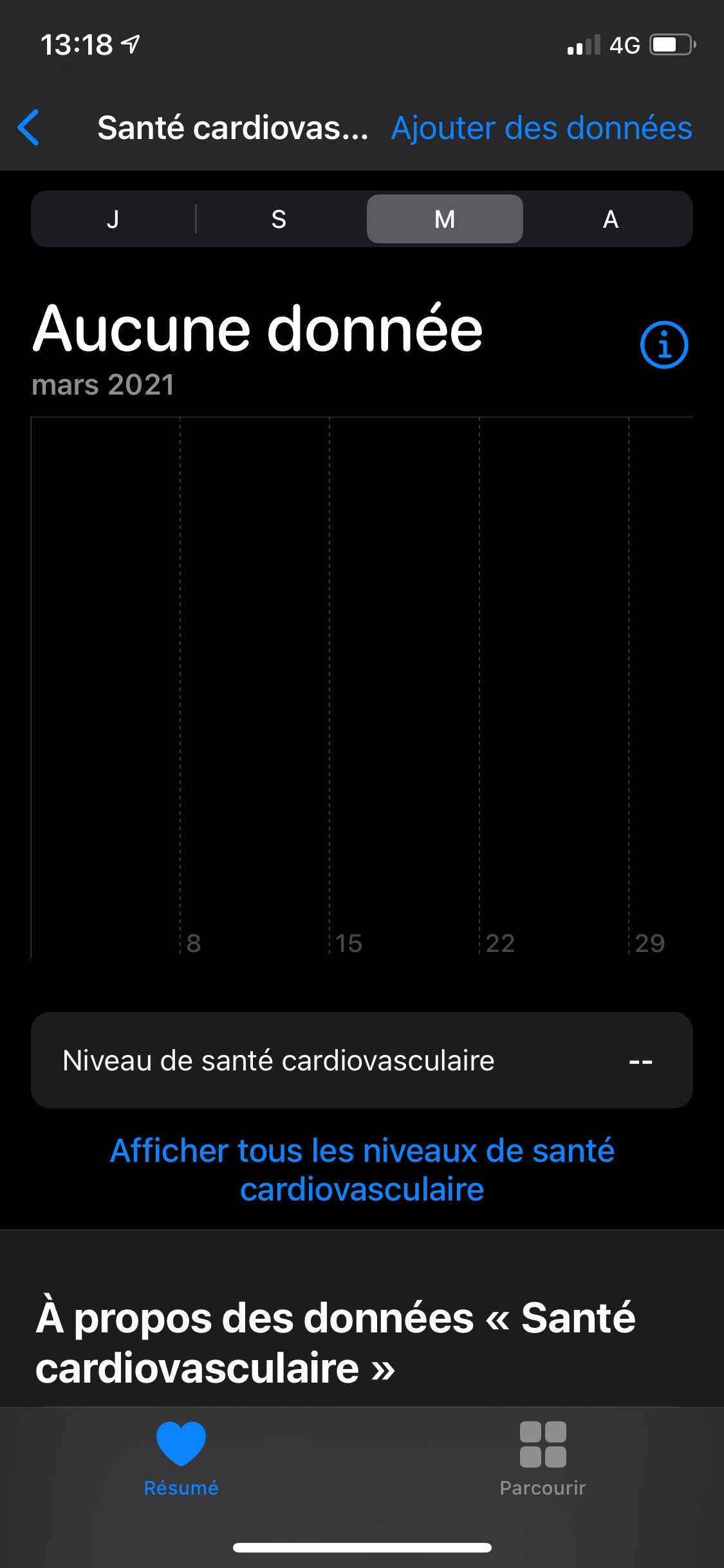The height and width of the screenshot is (1568, 724).
Task: Tap the M segment in the range selector
Action: (x=444, y=219)
